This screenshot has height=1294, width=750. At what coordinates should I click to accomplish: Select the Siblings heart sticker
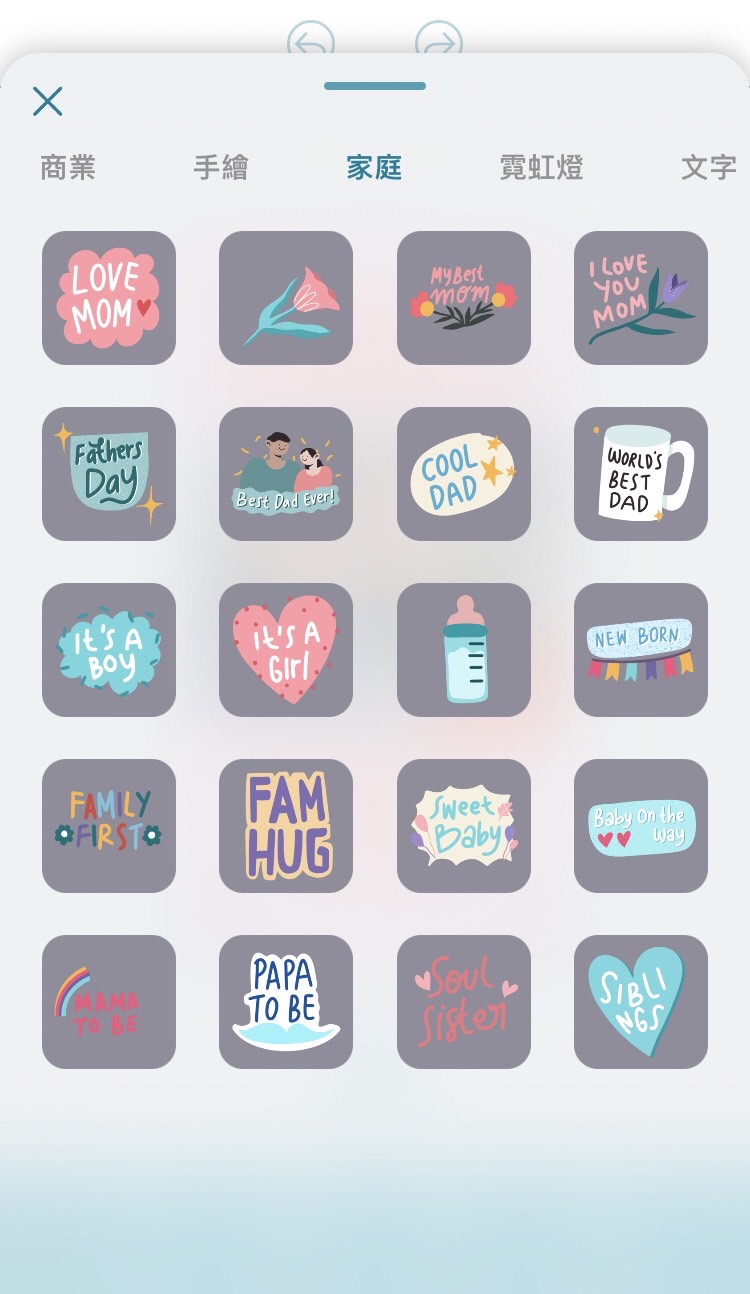click(641, 1002)
